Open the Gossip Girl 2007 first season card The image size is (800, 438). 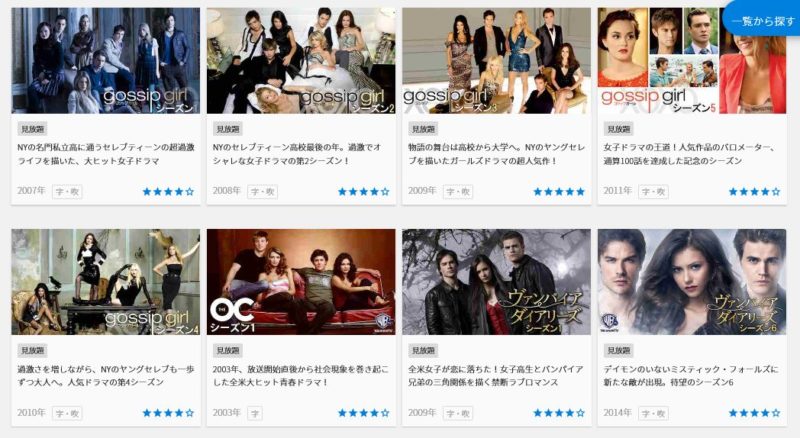pyautogui.click(x=105, y=62)
